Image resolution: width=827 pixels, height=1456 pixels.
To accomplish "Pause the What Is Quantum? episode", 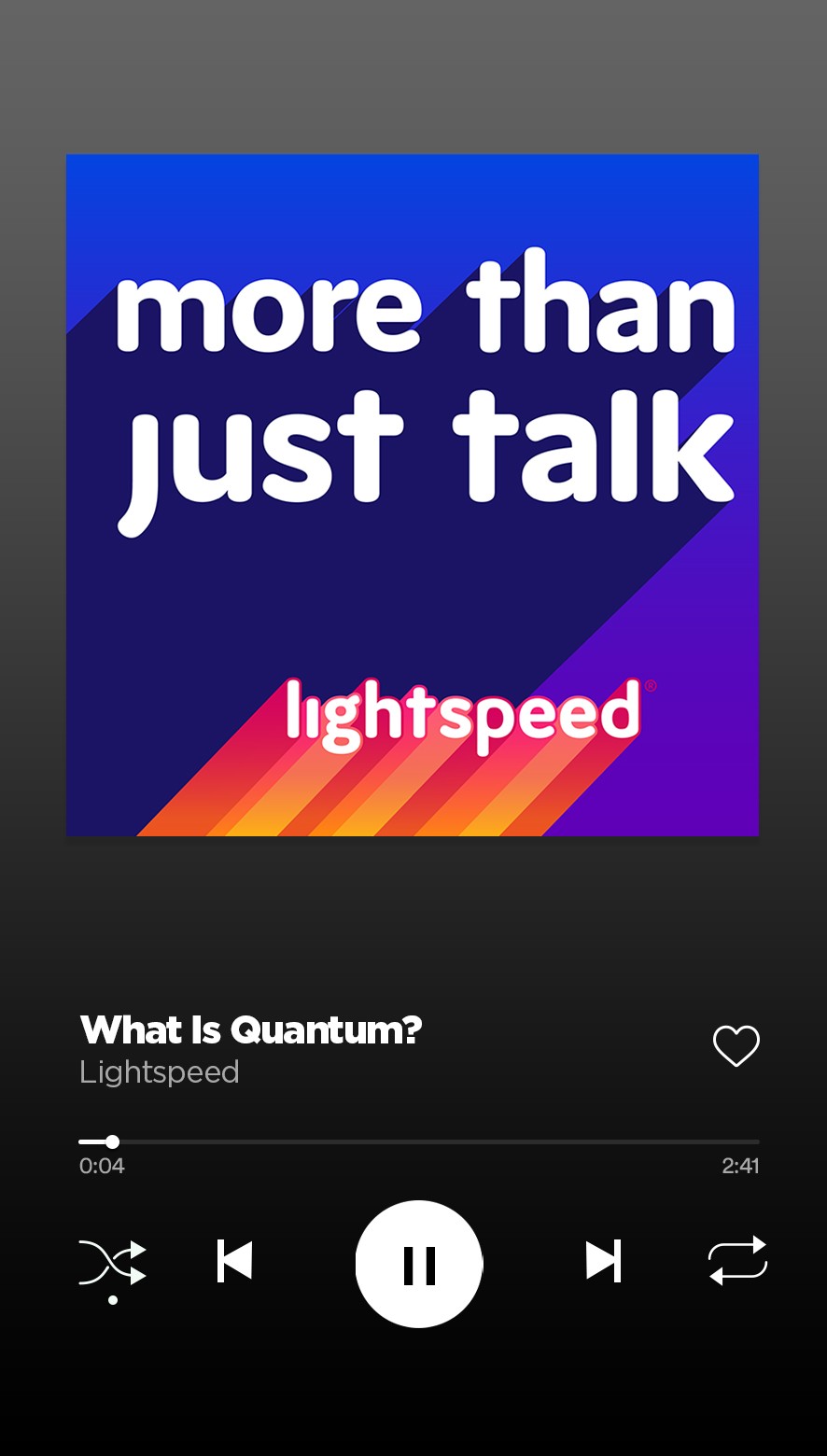I will (x=419, y=1264).
